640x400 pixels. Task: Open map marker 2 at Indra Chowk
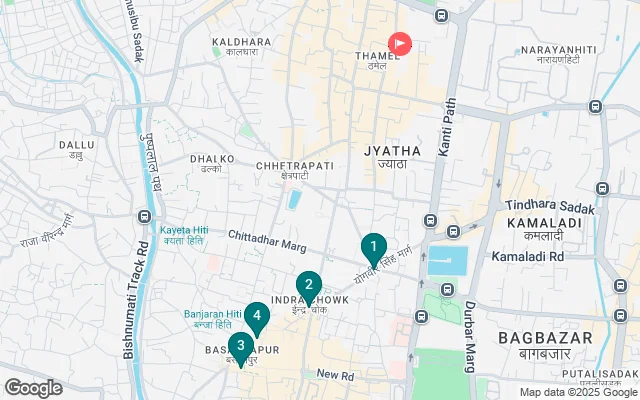pyautogui.click(x=308, y=285)
